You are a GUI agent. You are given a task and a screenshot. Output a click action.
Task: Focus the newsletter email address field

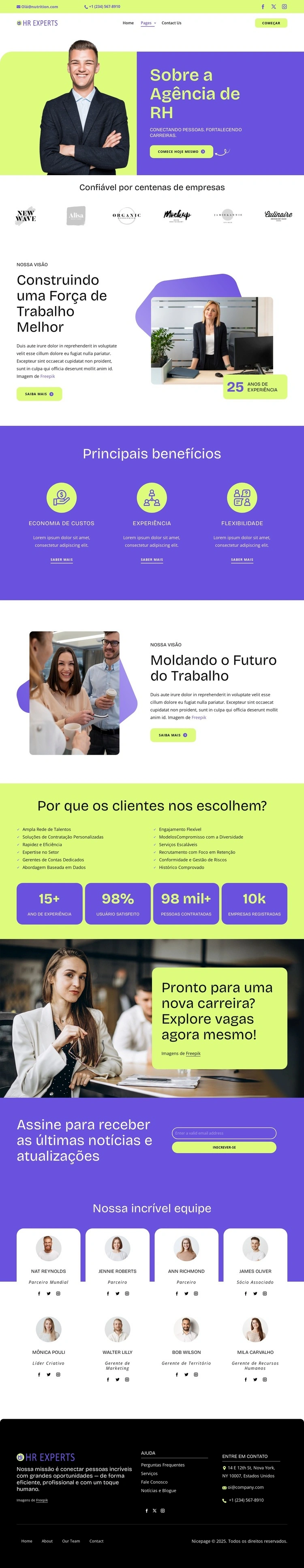(x=224, y=1133)
